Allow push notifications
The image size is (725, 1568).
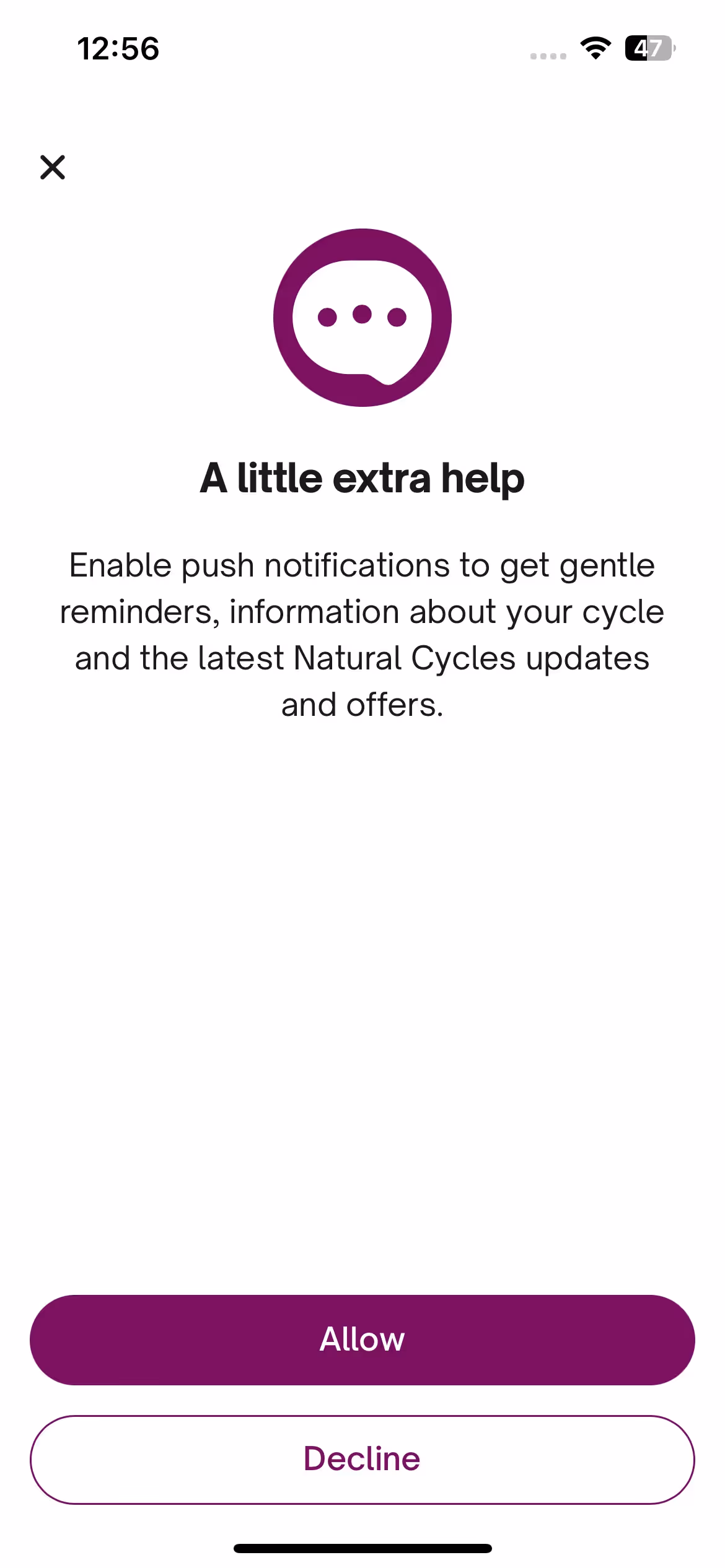(362, 1339)
